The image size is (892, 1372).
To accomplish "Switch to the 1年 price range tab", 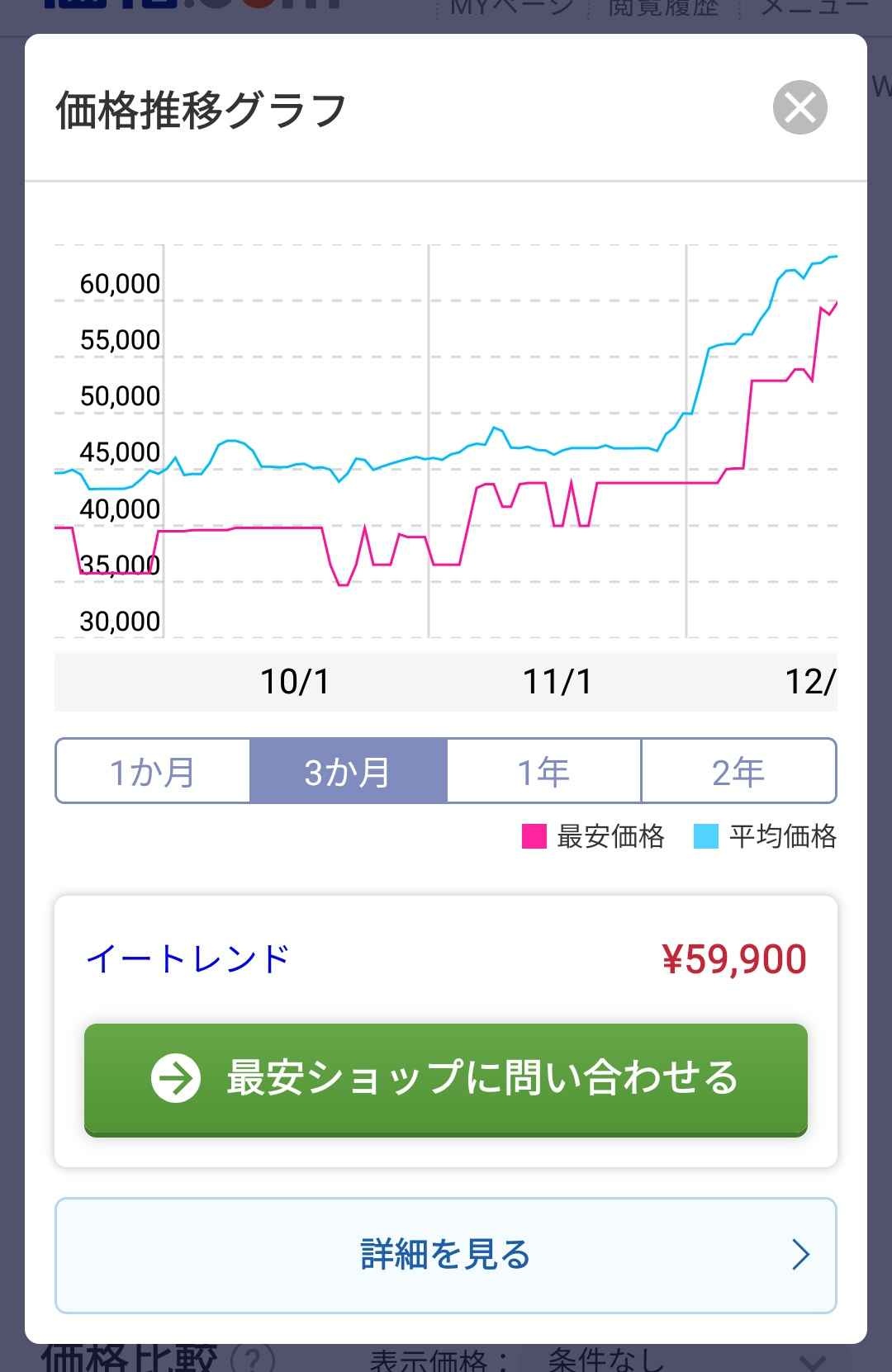I will [x=543, y=771].
